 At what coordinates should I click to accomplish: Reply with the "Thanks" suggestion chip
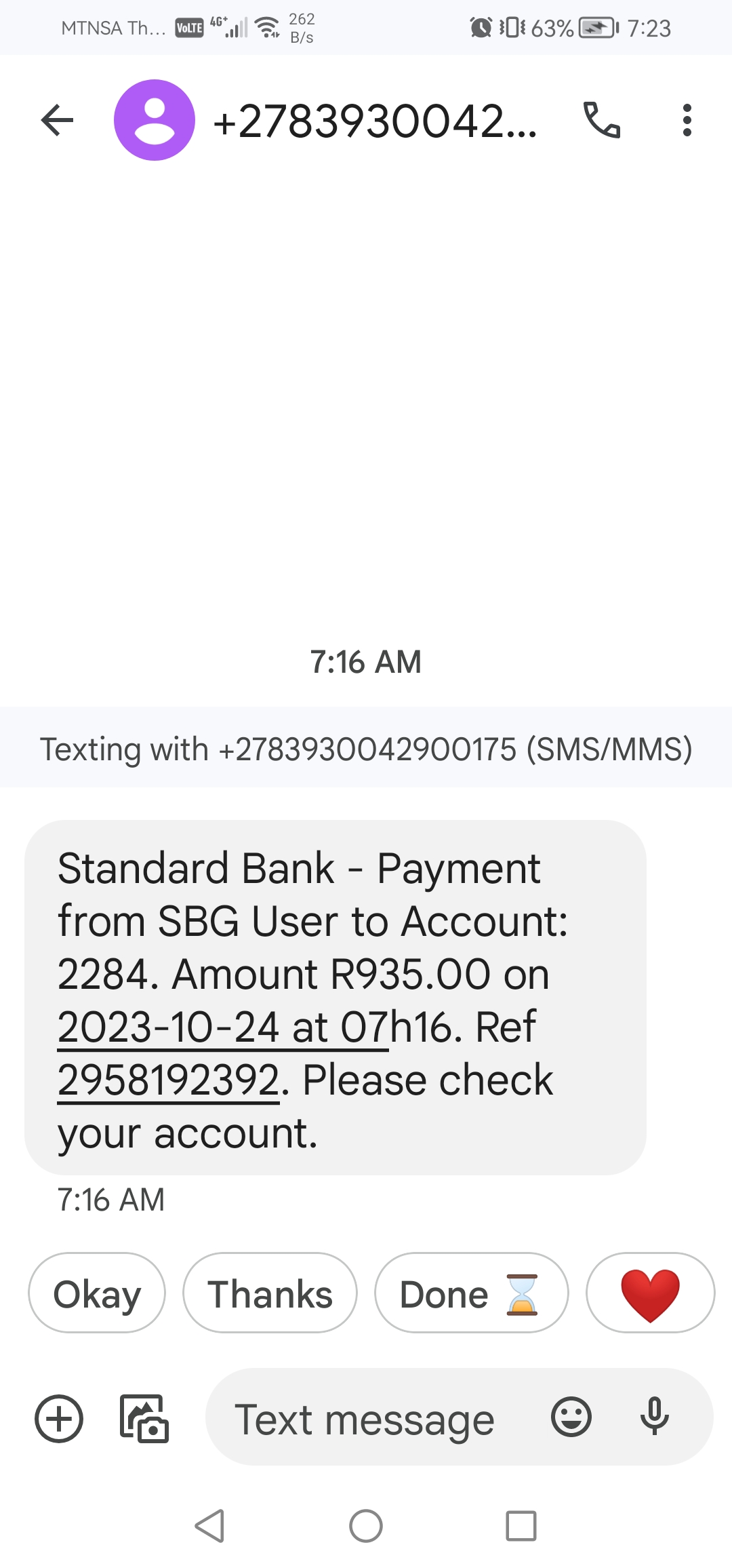coord(270,1293)
